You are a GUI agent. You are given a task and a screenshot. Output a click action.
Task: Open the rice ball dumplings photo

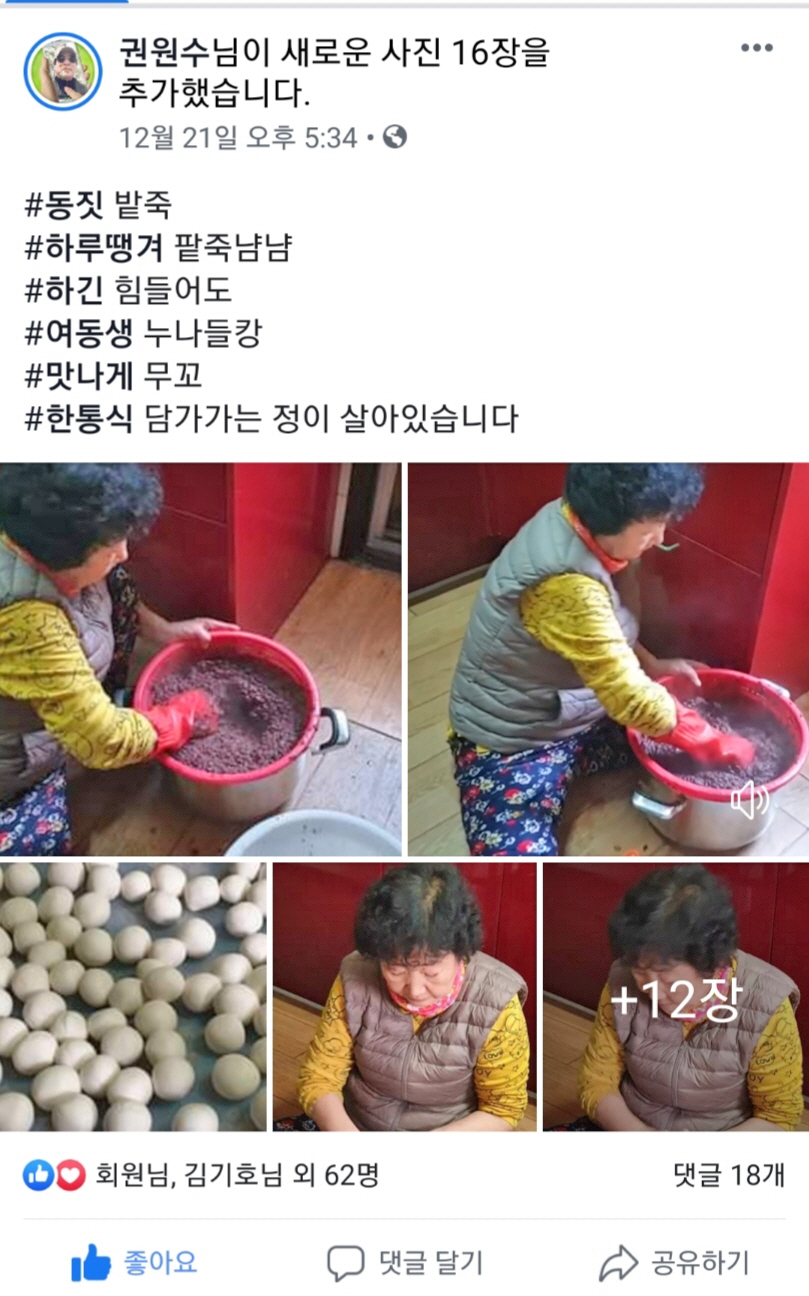coord(133,997)
